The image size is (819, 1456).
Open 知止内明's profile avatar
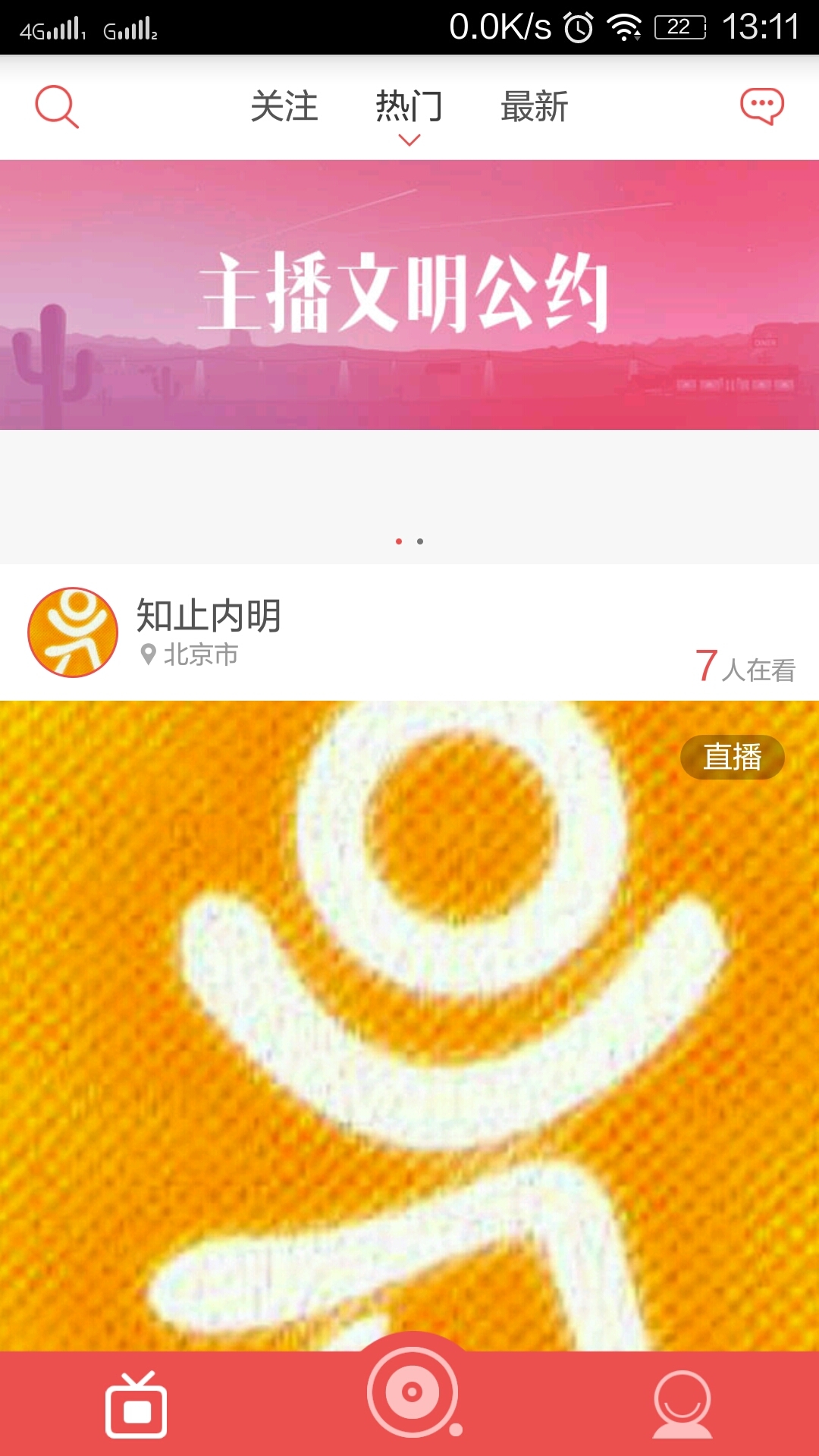73,632
